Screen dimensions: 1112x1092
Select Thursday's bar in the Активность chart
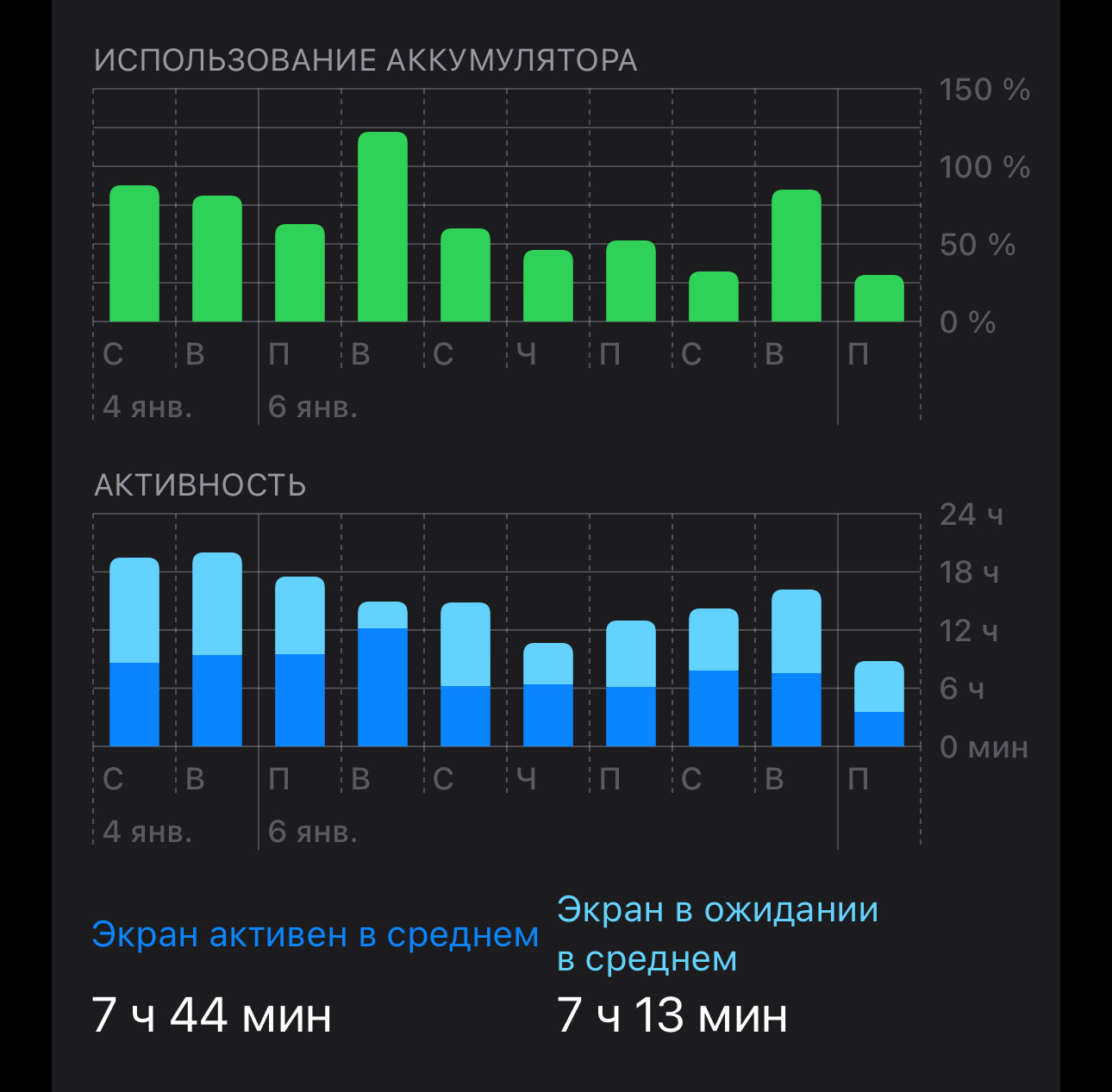547,695
